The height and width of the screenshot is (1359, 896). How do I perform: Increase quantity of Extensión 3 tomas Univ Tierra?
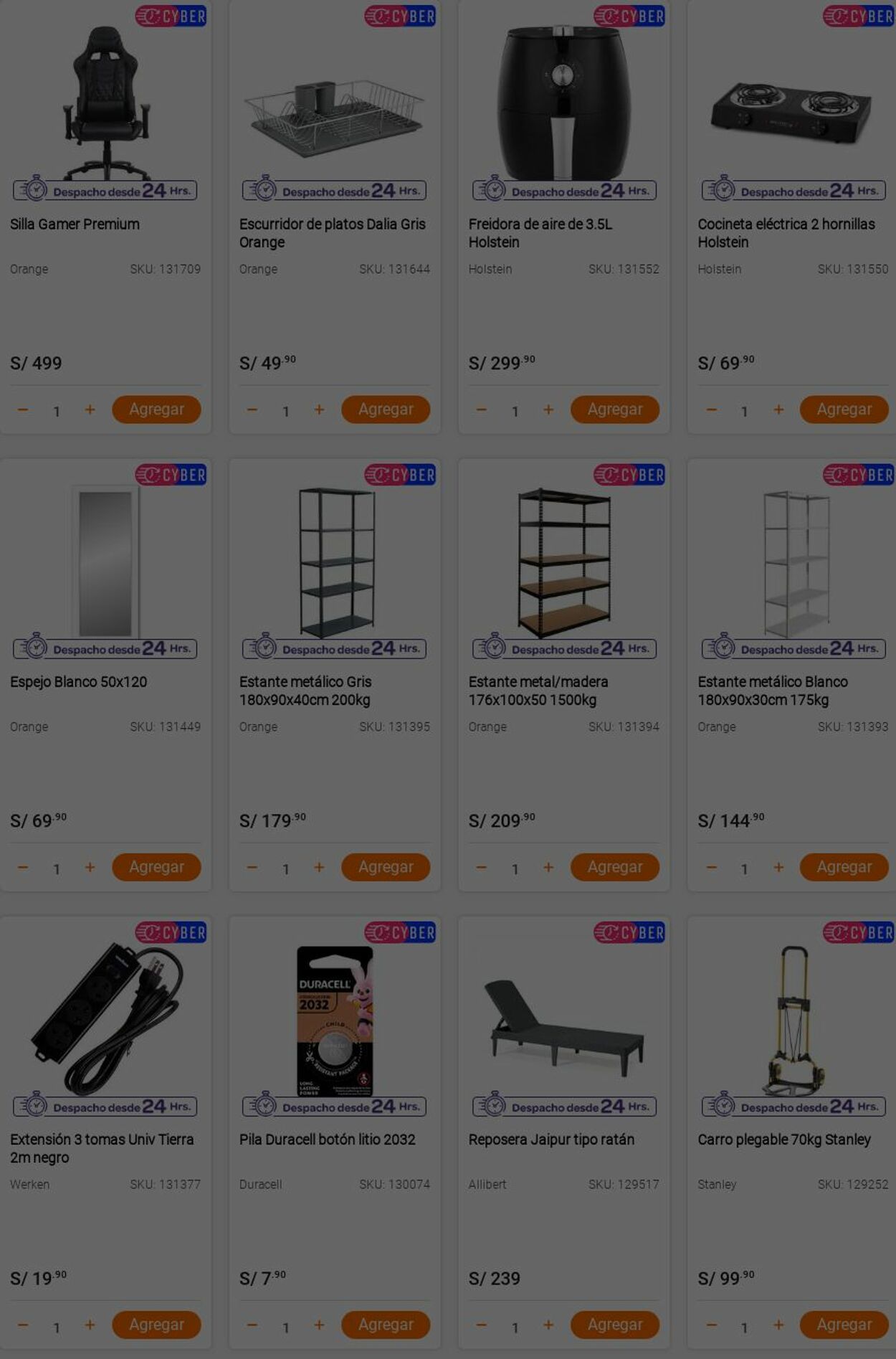(x=90, y=1325)
